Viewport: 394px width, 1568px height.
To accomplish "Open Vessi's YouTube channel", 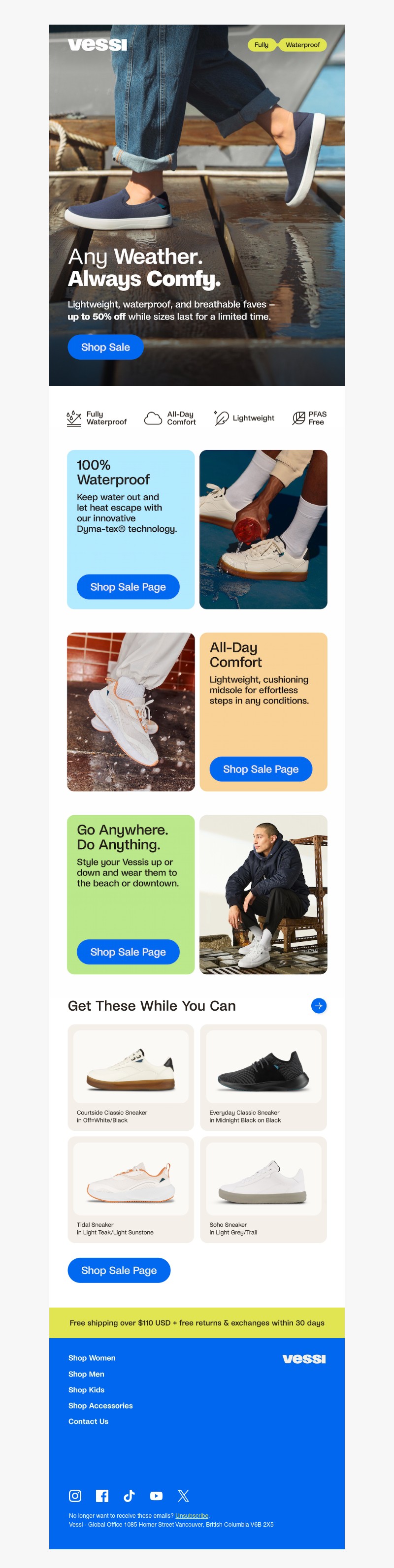I will [157, 1495].
